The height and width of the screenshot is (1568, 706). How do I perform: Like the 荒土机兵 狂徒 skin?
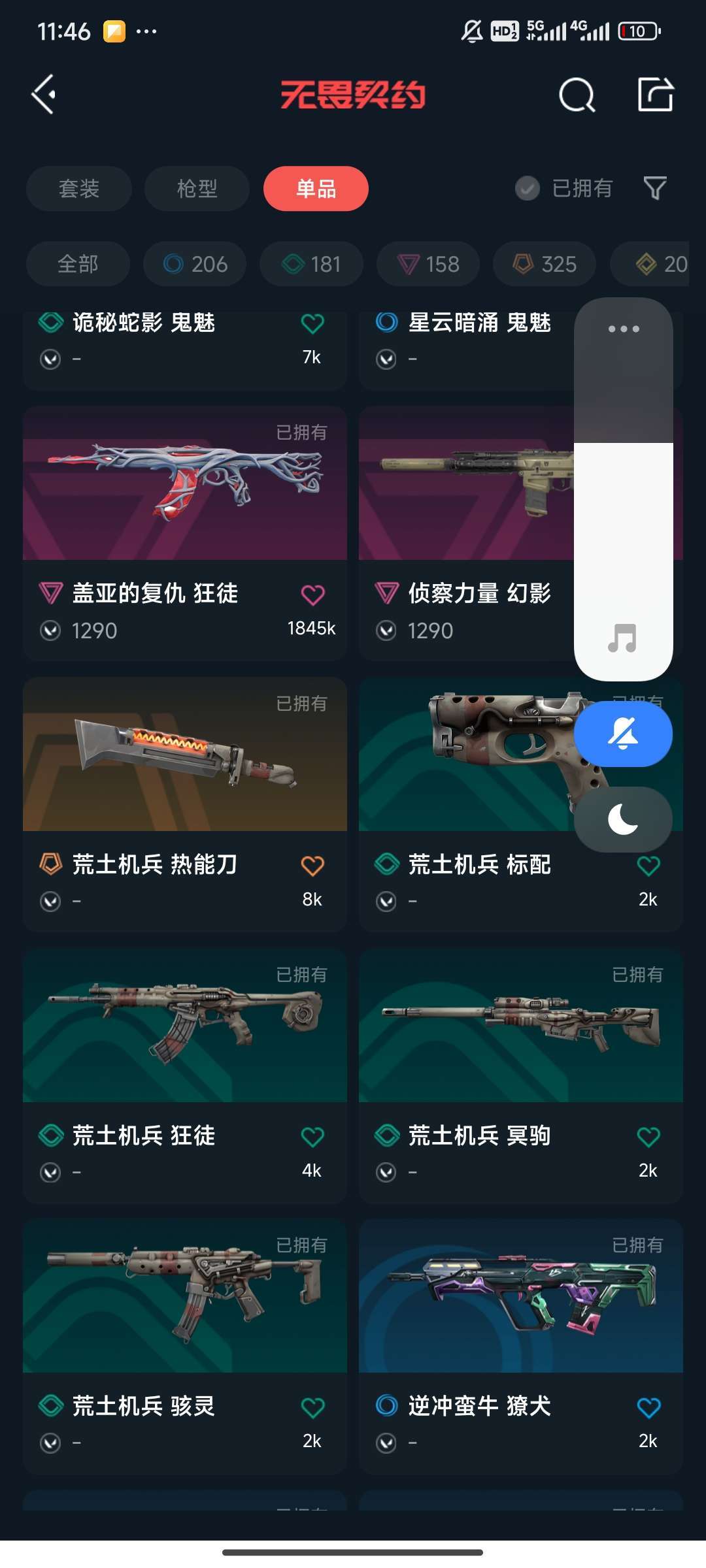tap(312, 1137)
